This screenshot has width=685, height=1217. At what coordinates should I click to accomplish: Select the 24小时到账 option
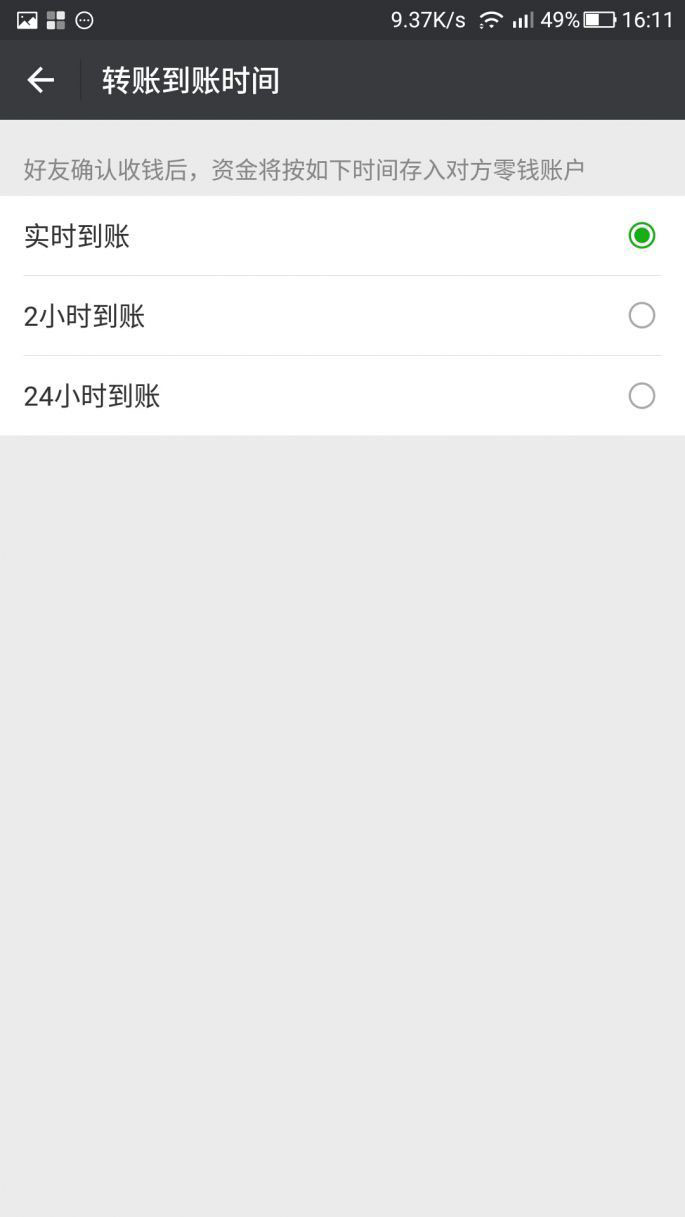click(x=641, y=396)
